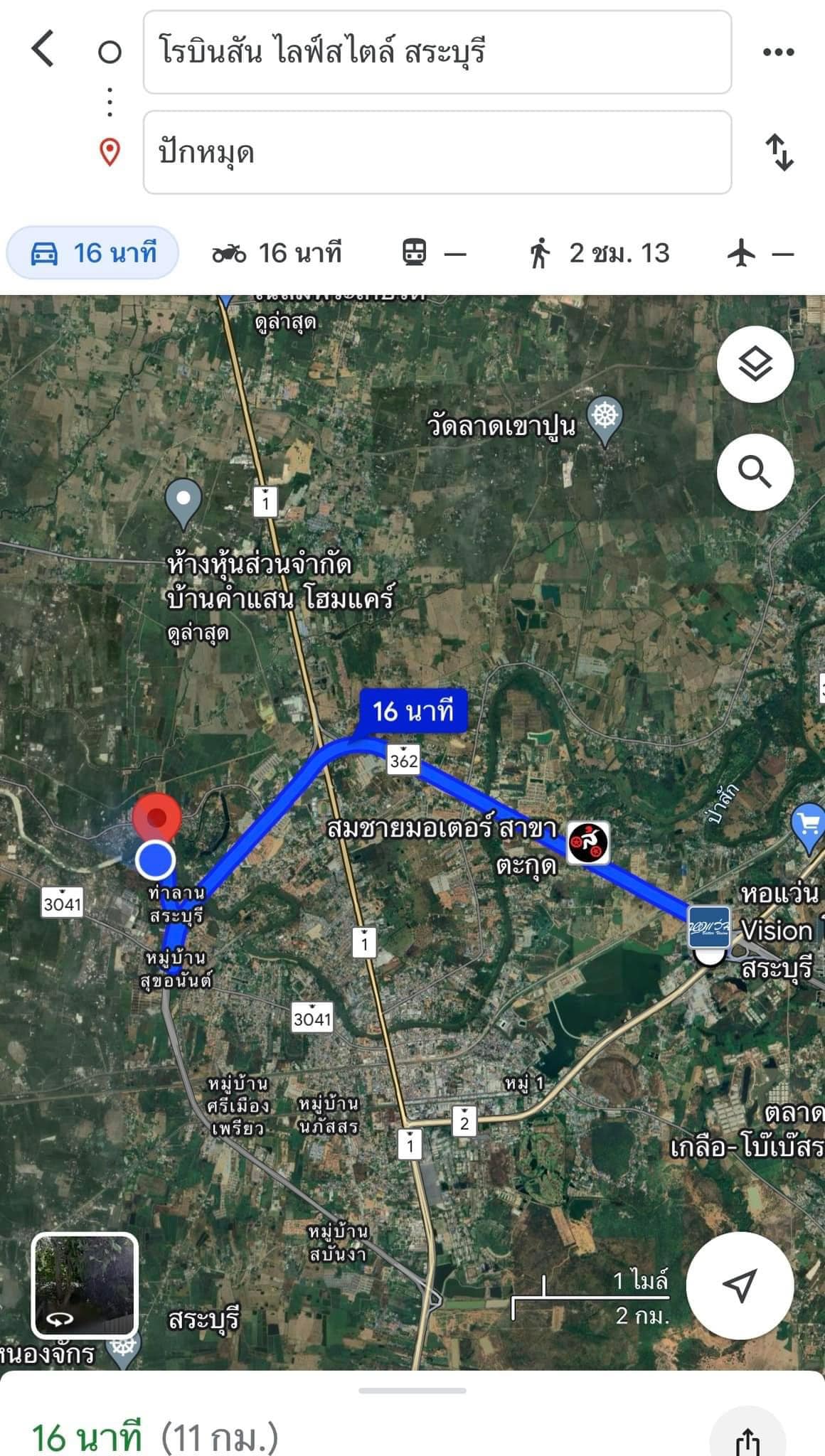Open the map layers button

click(x=755, y=364)
